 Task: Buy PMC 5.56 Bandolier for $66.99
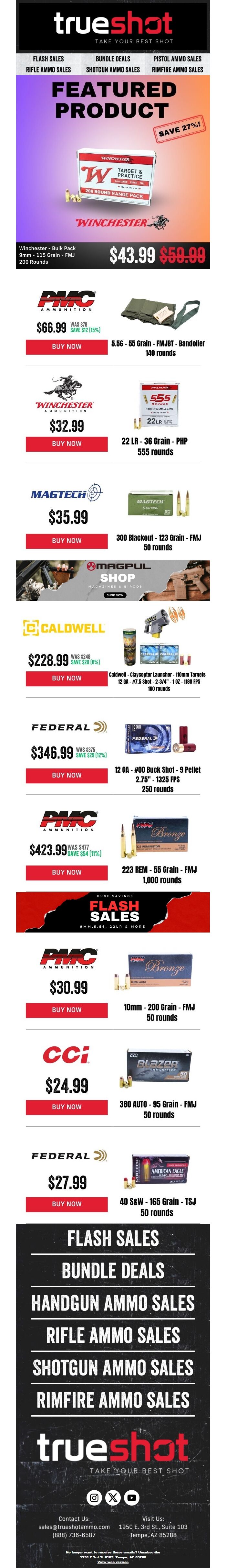66,346
